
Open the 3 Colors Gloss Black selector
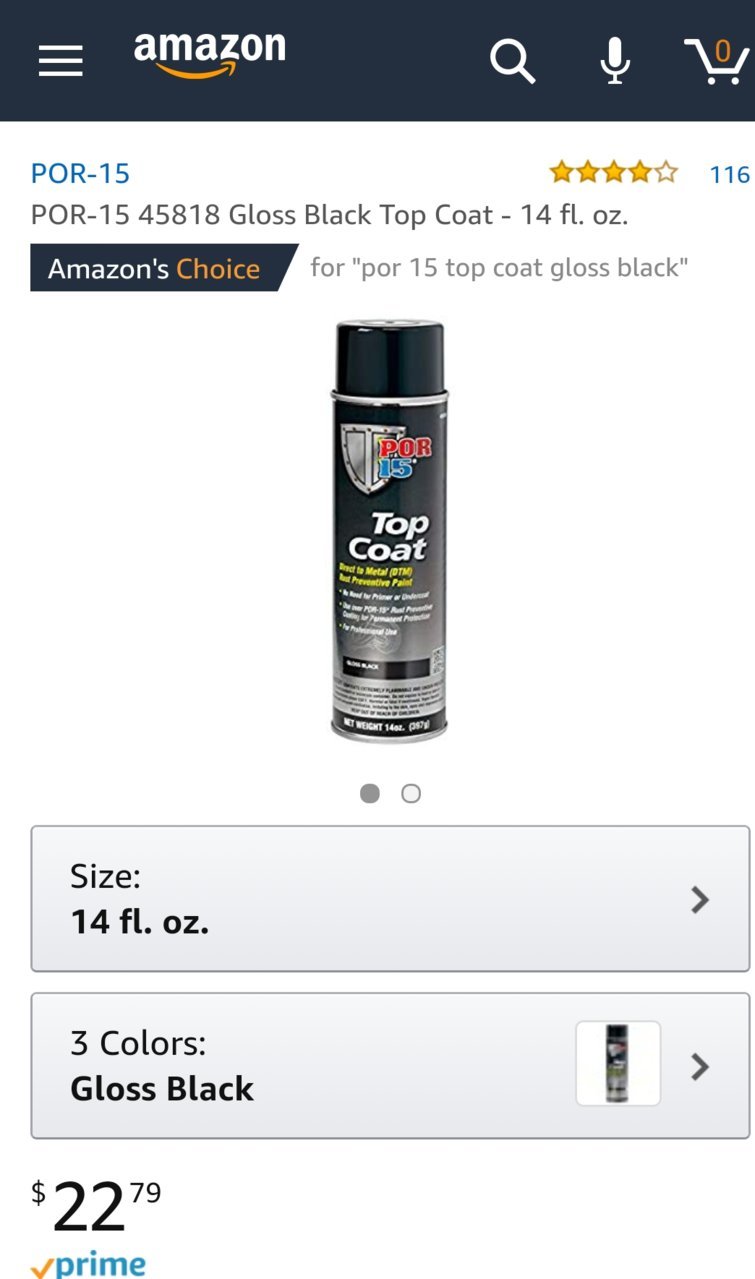[x=390, y=1065]
